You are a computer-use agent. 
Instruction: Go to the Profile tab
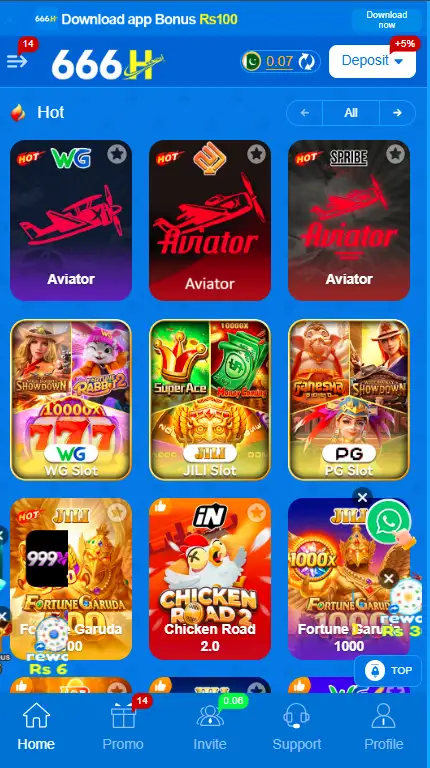pyautogui.click(x=383, y=727)
